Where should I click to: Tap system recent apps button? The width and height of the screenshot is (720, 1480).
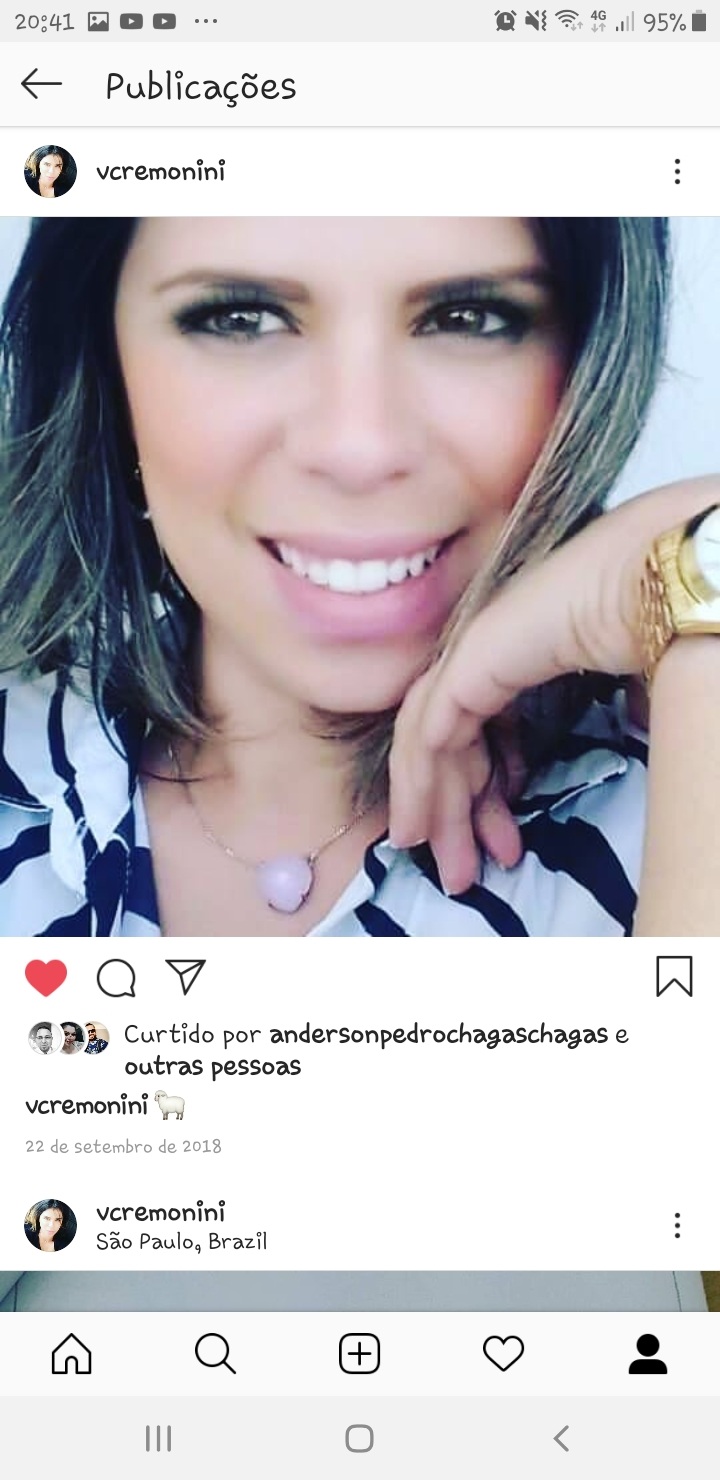(158, 1438)
